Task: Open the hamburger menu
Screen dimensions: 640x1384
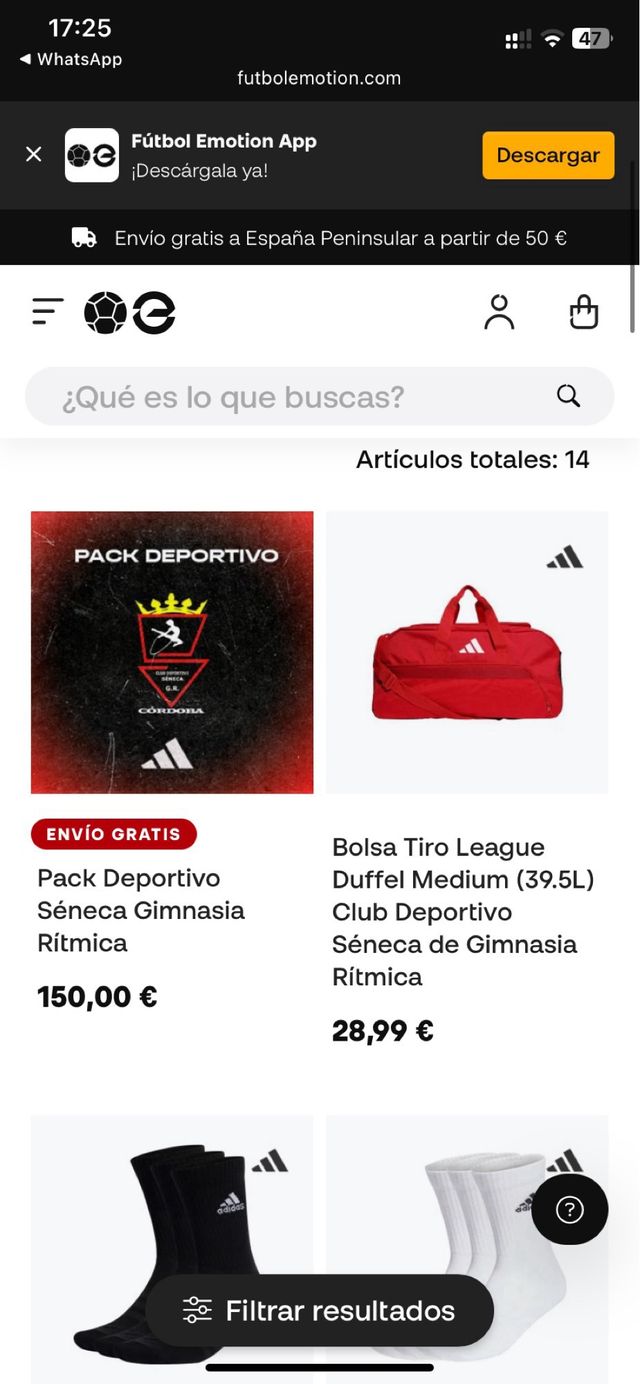Action: pyautogui.click(x=47, y=312)
